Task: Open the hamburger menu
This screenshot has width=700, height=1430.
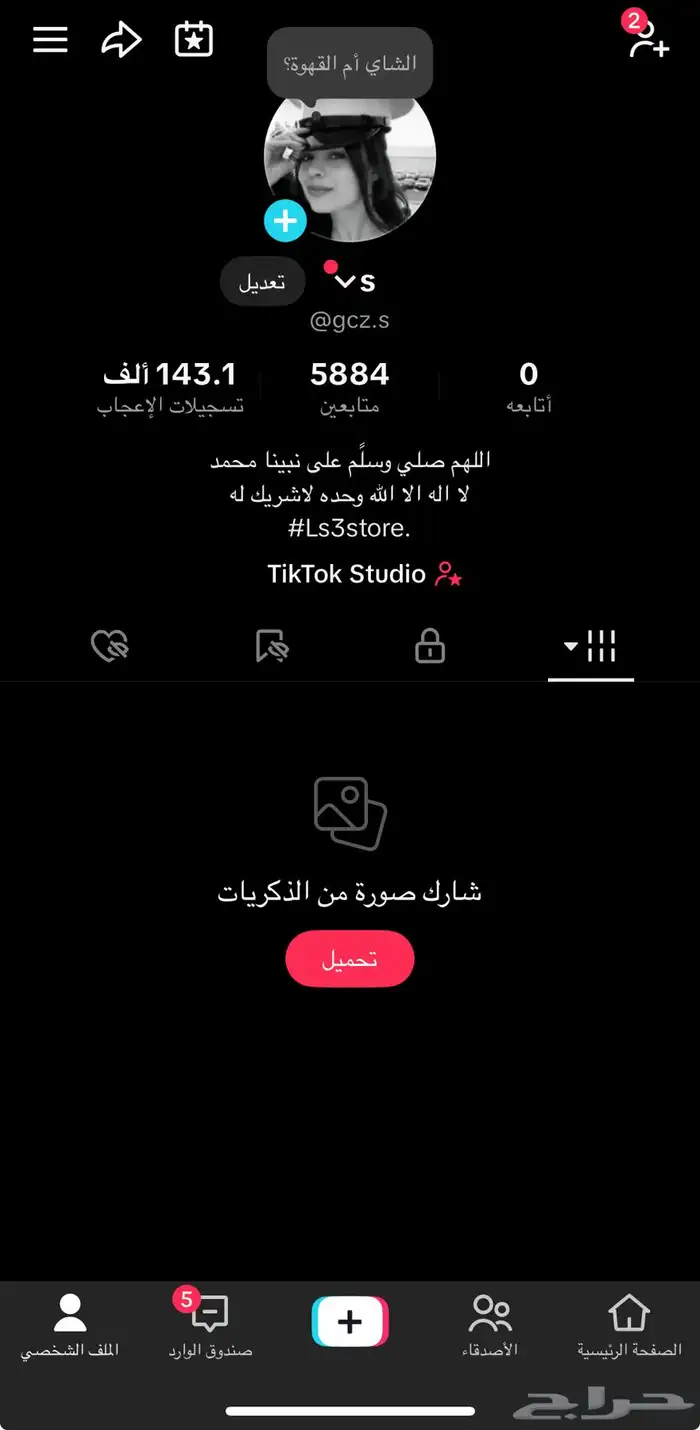Action: click(50, 40)
